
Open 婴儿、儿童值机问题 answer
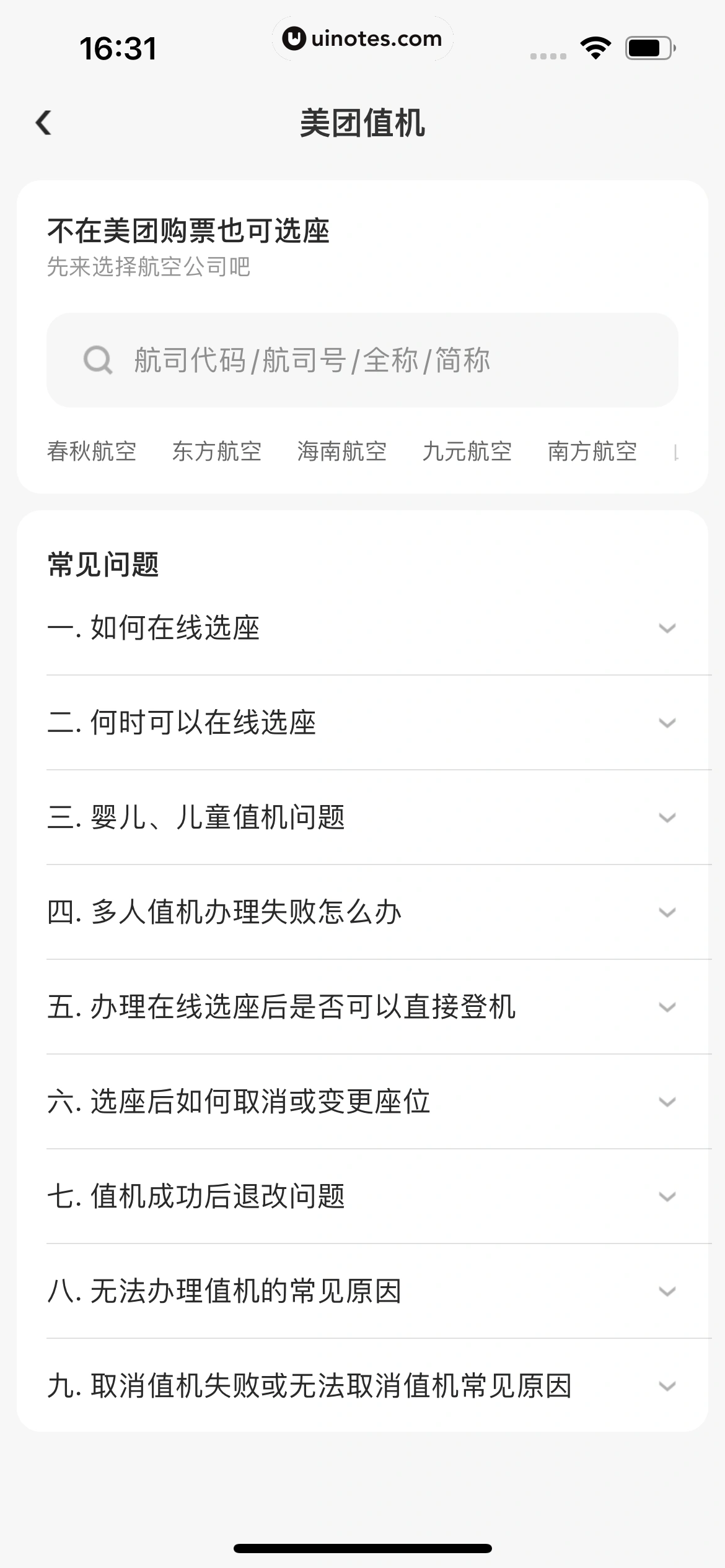pos(362,817)
